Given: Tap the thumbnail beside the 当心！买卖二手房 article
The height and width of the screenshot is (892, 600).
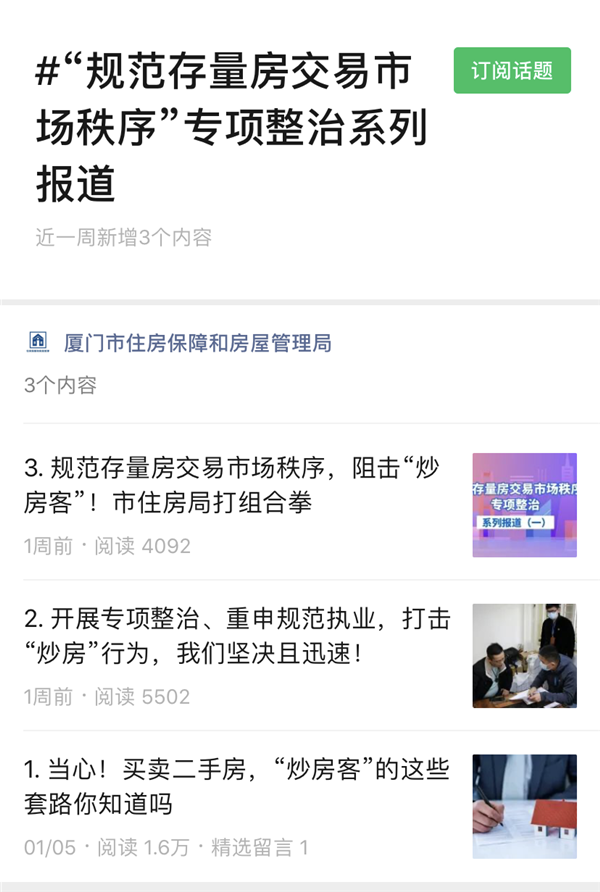Looking at the screenshot, I should (x=524, y=806).
